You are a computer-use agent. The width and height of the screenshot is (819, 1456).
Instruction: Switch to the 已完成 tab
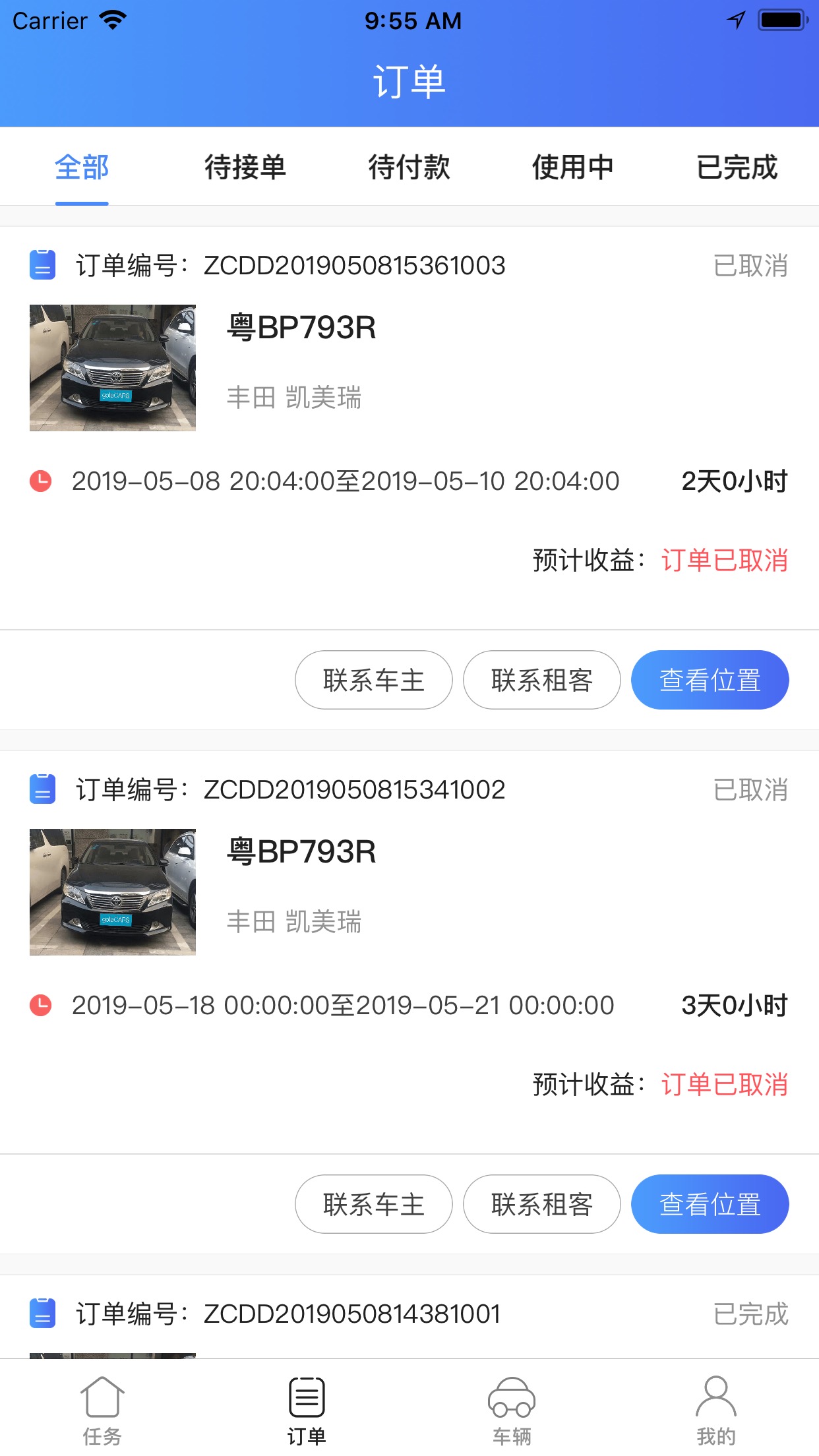click(737, 168)
